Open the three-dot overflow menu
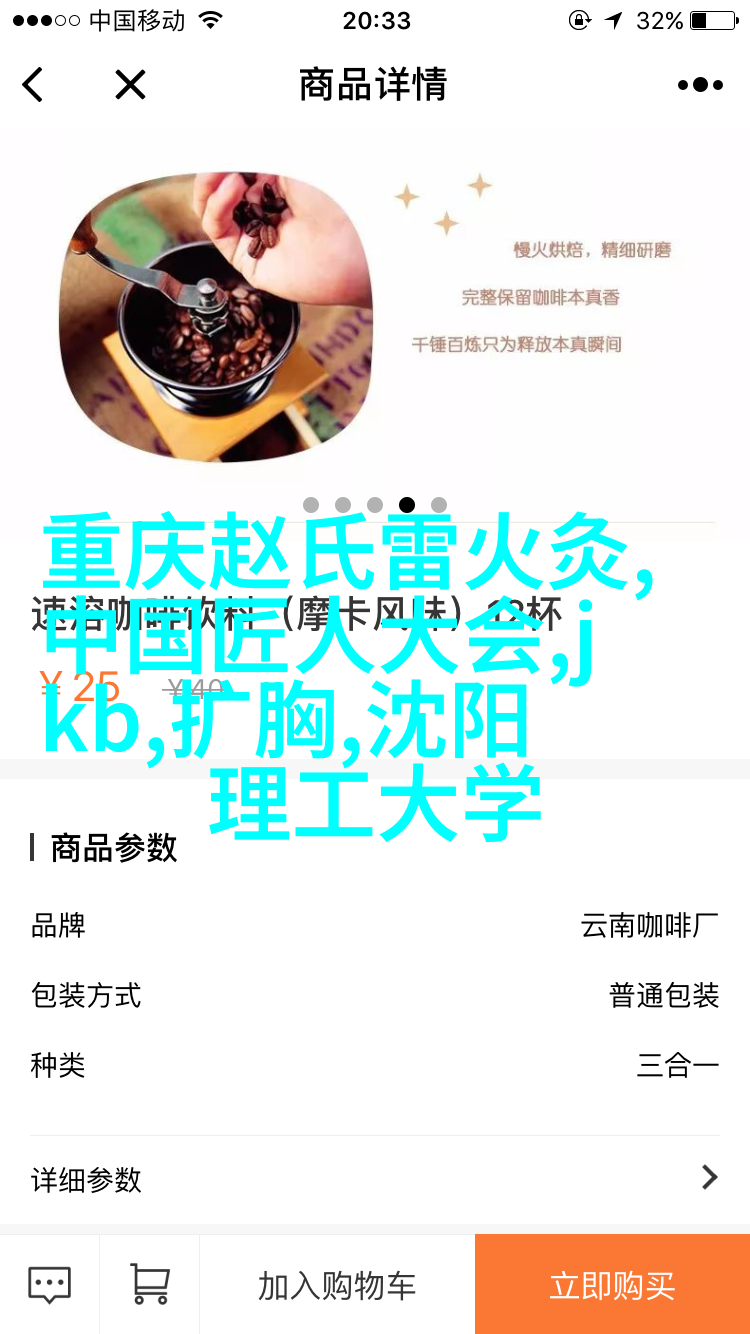 700,85
